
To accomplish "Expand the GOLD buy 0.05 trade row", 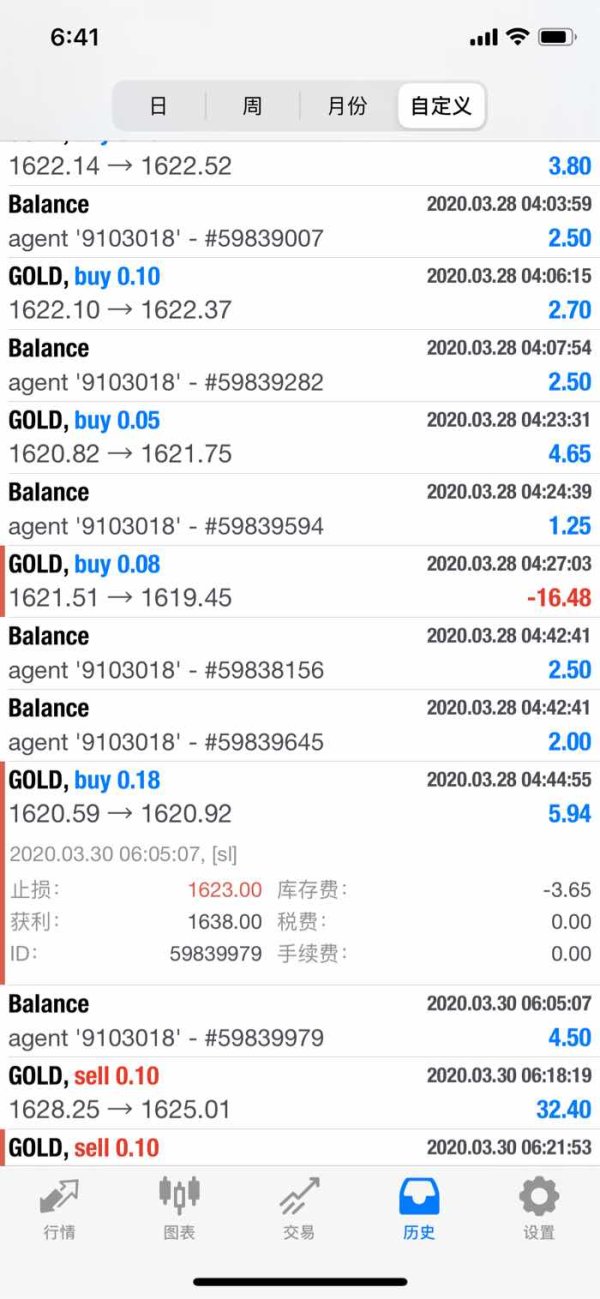I will click(300, 437).
